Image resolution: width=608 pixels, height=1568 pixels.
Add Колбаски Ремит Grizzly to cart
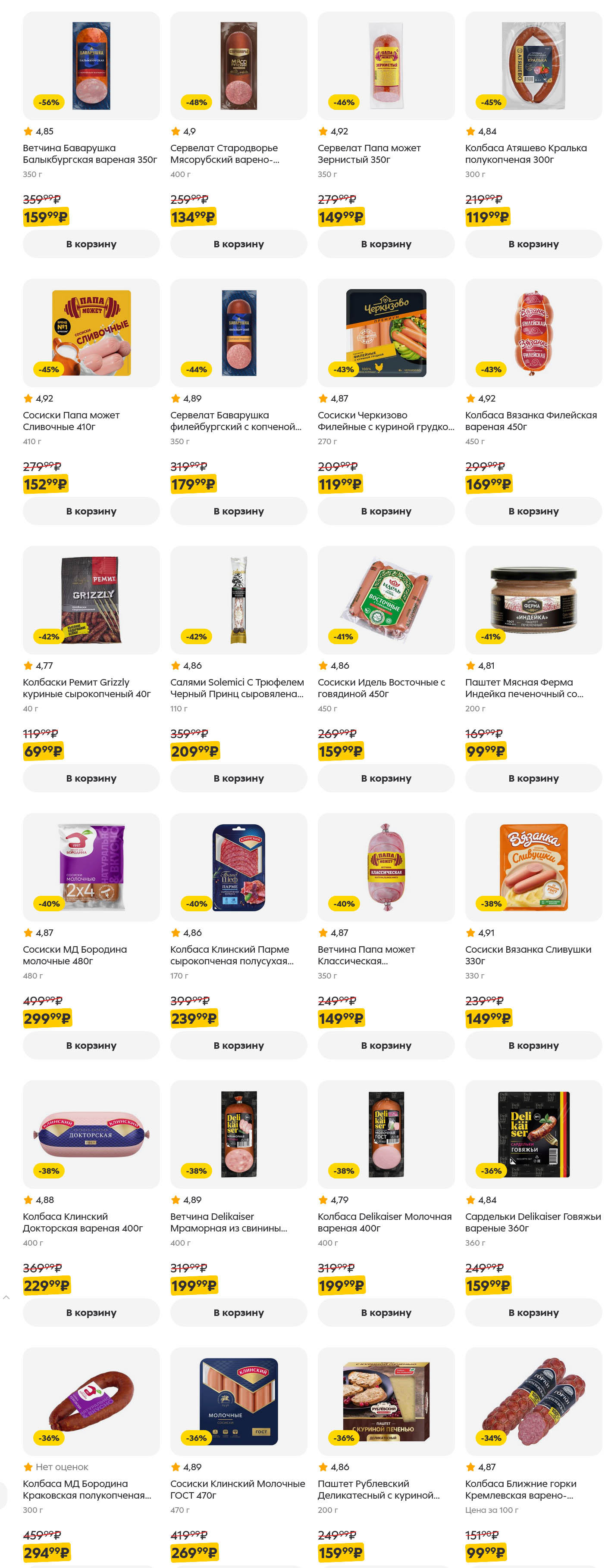pyautogui.click(x=91, y=778)
